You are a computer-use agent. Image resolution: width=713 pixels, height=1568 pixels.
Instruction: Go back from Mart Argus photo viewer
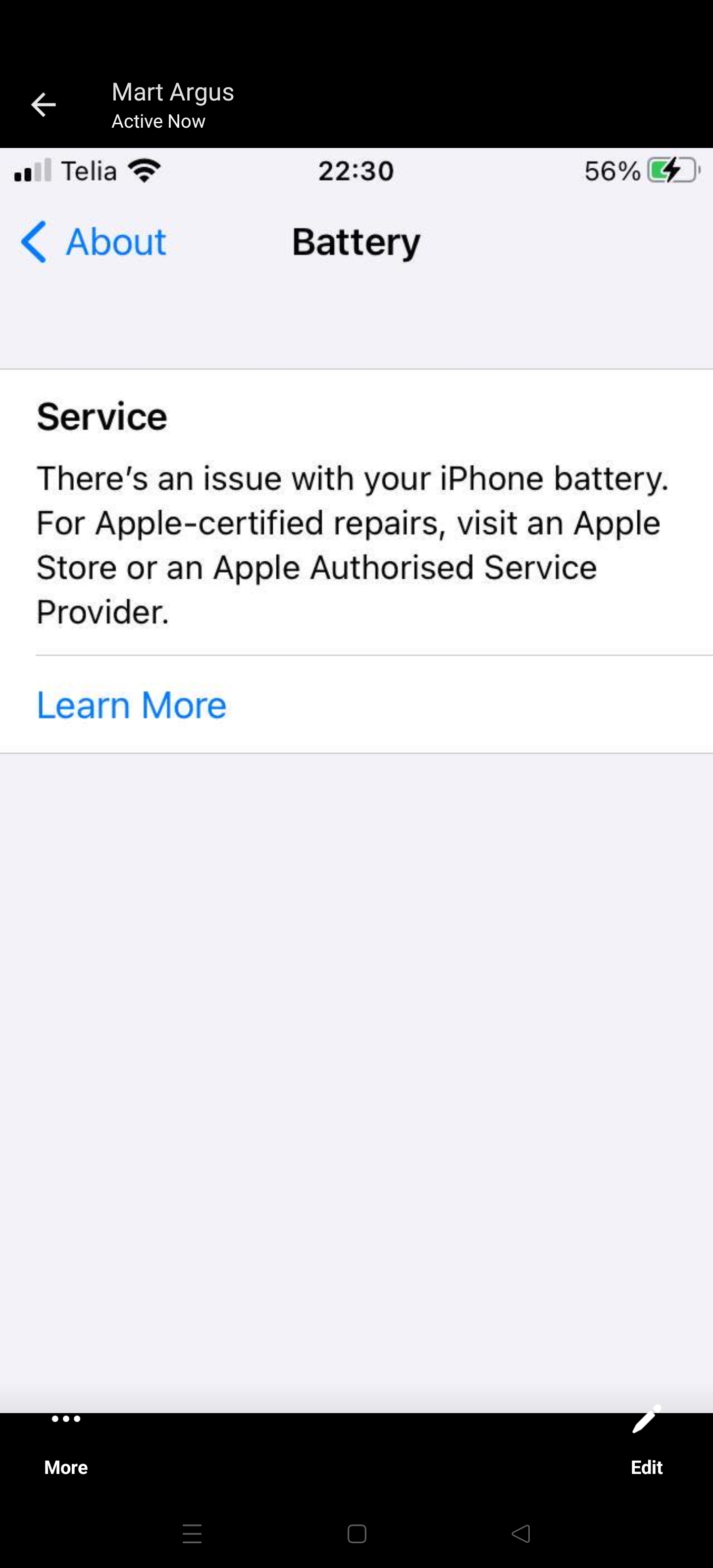[43, 105]
